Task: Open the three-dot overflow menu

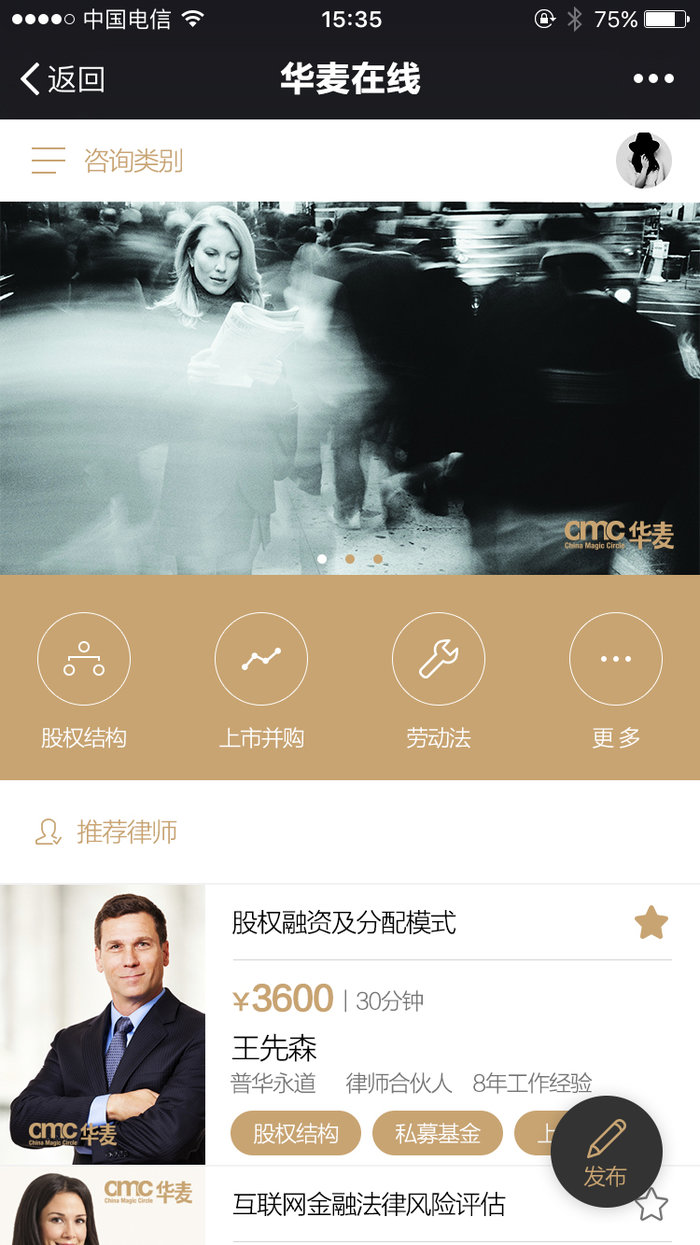Action: [x=653, y=79]
